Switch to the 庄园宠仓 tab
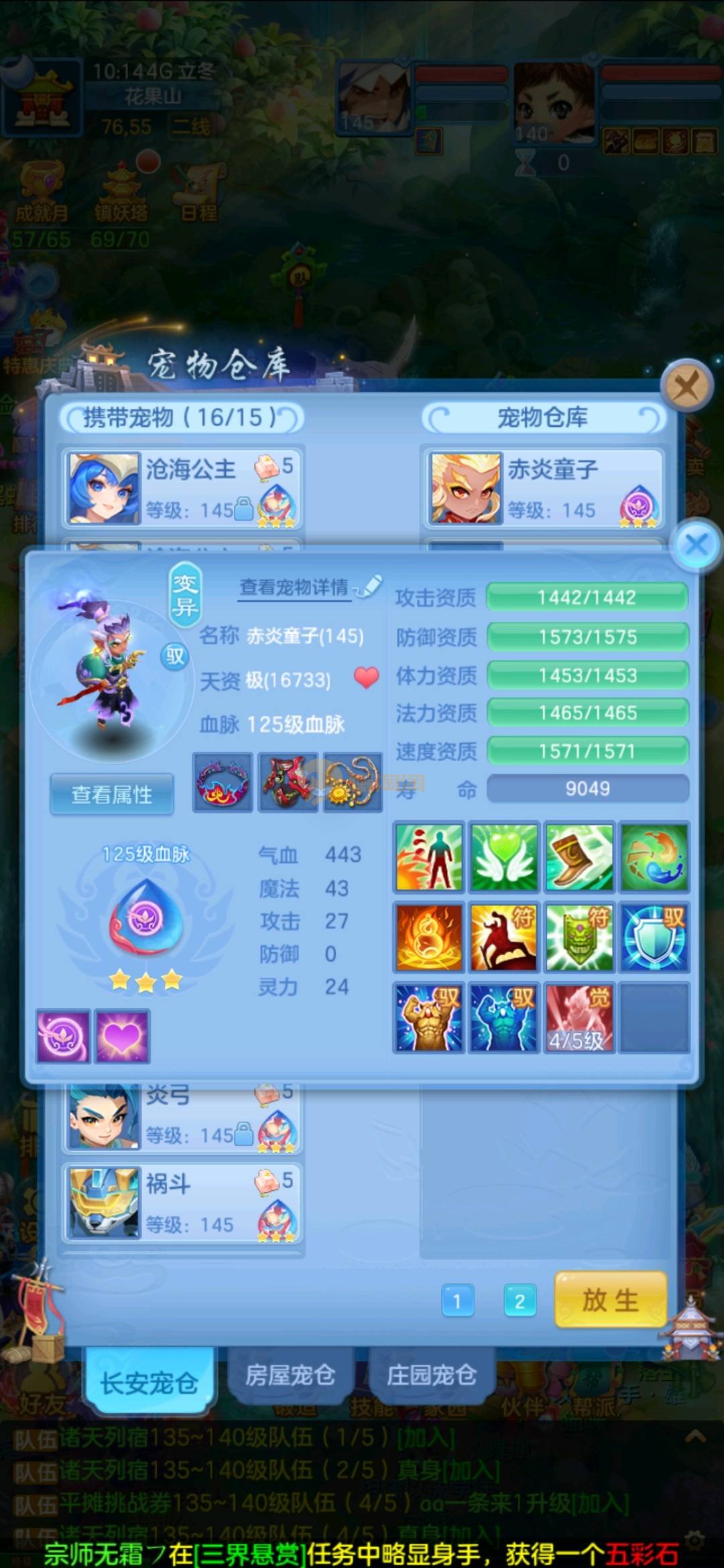This screenshot has height=1568, width=724. (431, 1376)
